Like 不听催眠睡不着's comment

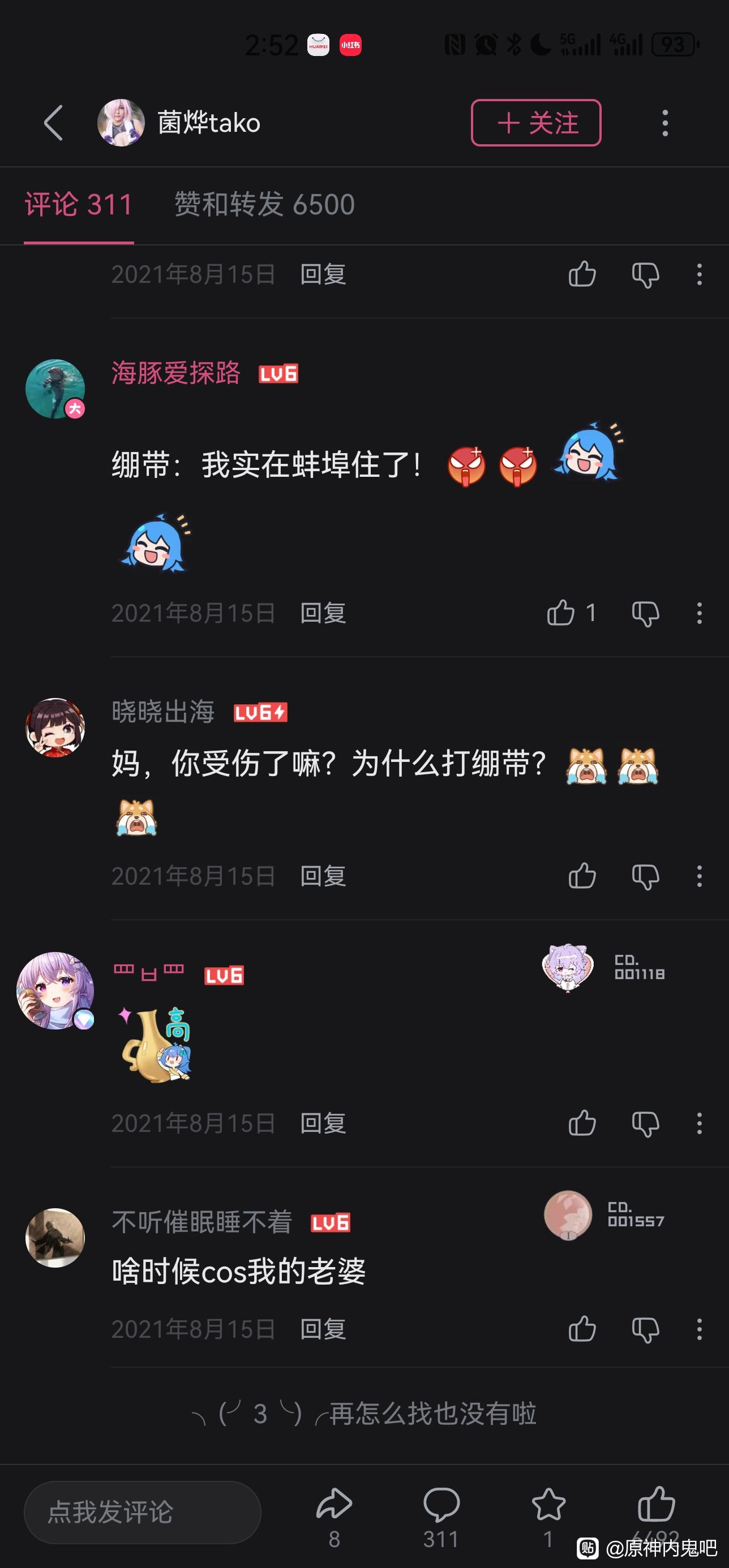[582, 1329]
